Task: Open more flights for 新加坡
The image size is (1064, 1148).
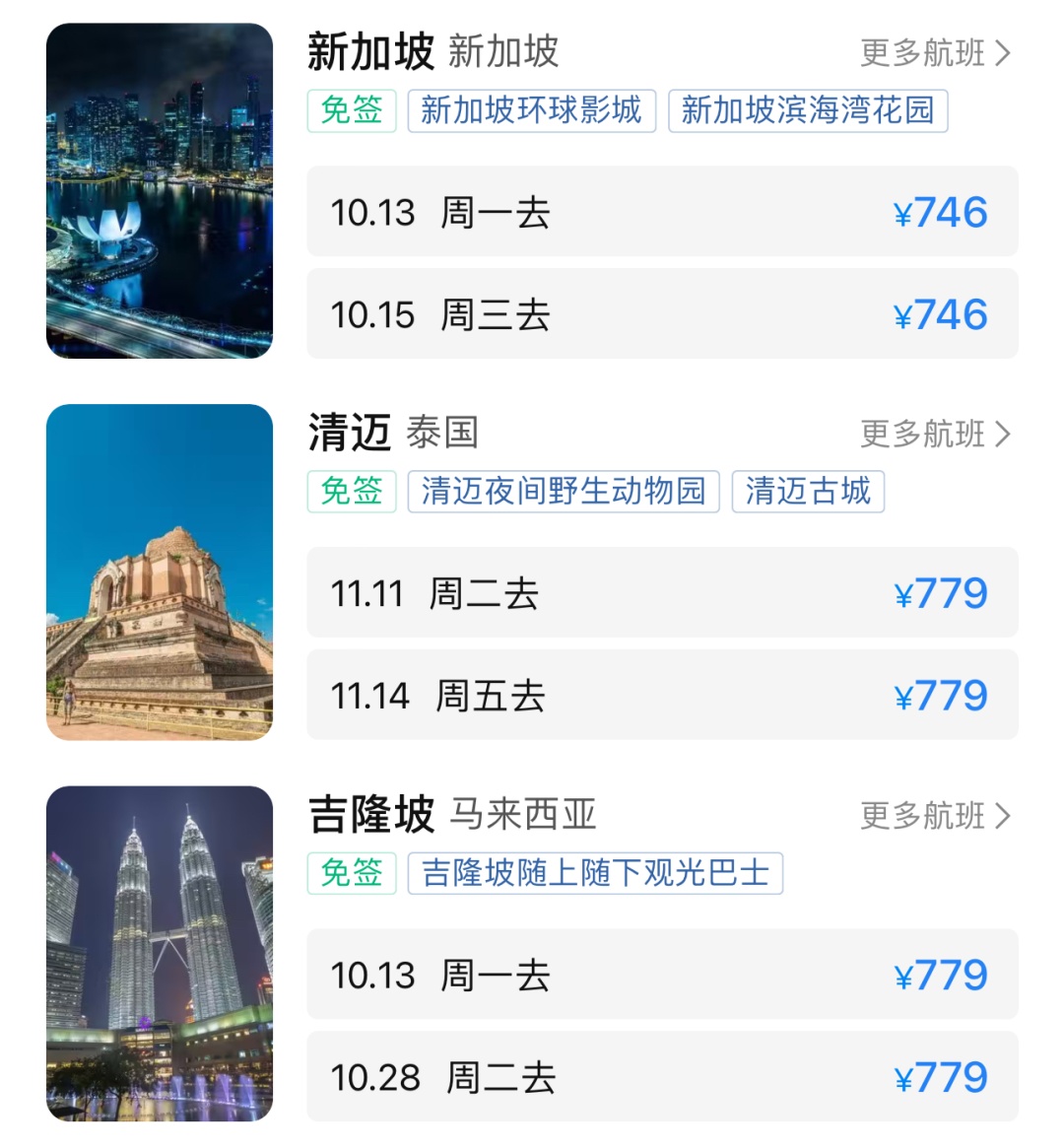Action: (934, 53)
